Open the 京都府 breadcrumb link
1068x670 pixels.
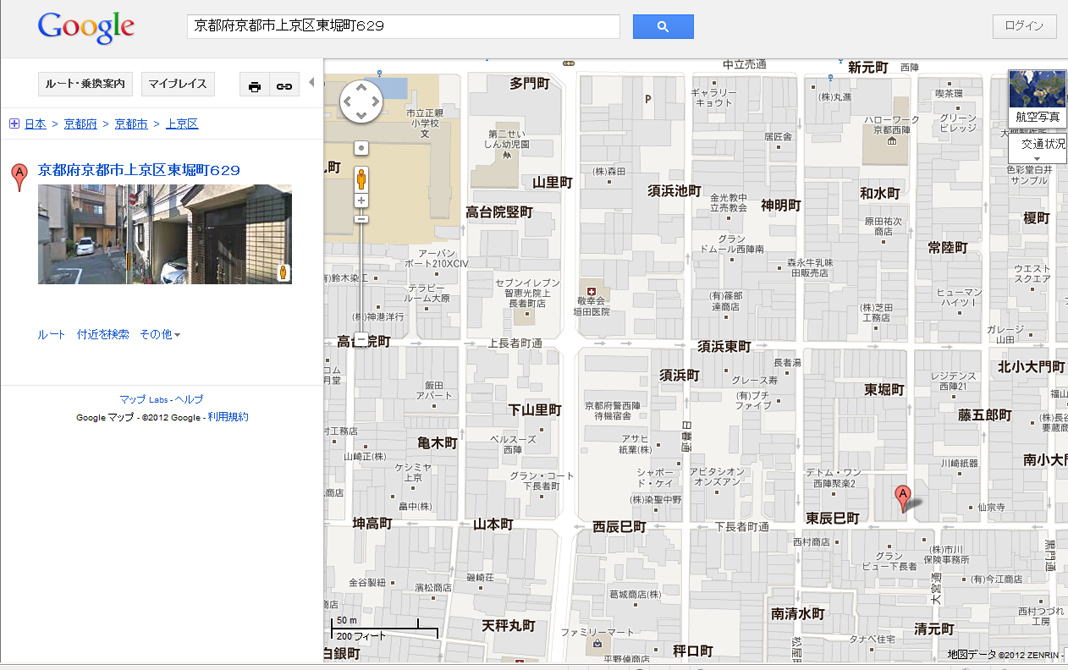pos(80,124)
